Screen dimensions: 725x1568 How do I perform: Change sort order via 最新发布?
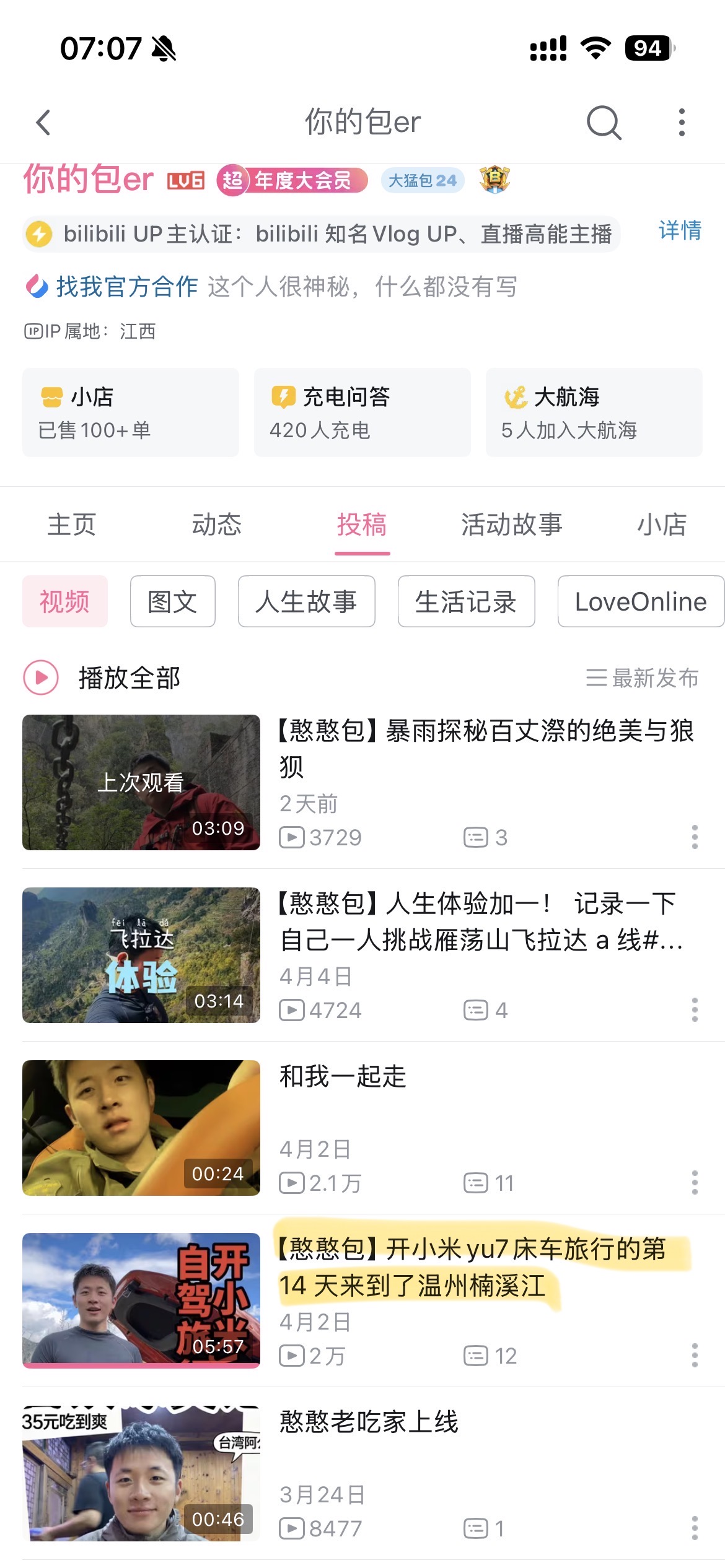[642, 677]
